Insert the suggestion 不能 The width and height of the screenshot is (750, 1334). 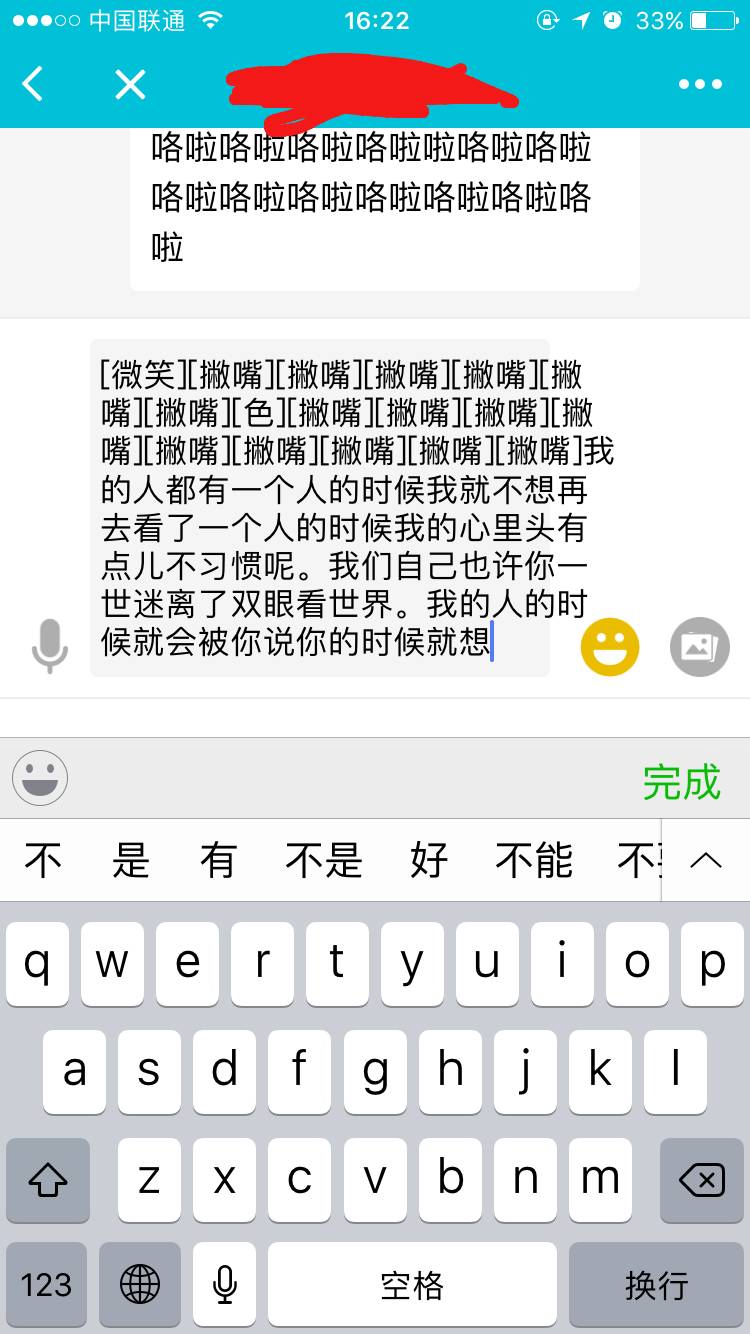533,860
